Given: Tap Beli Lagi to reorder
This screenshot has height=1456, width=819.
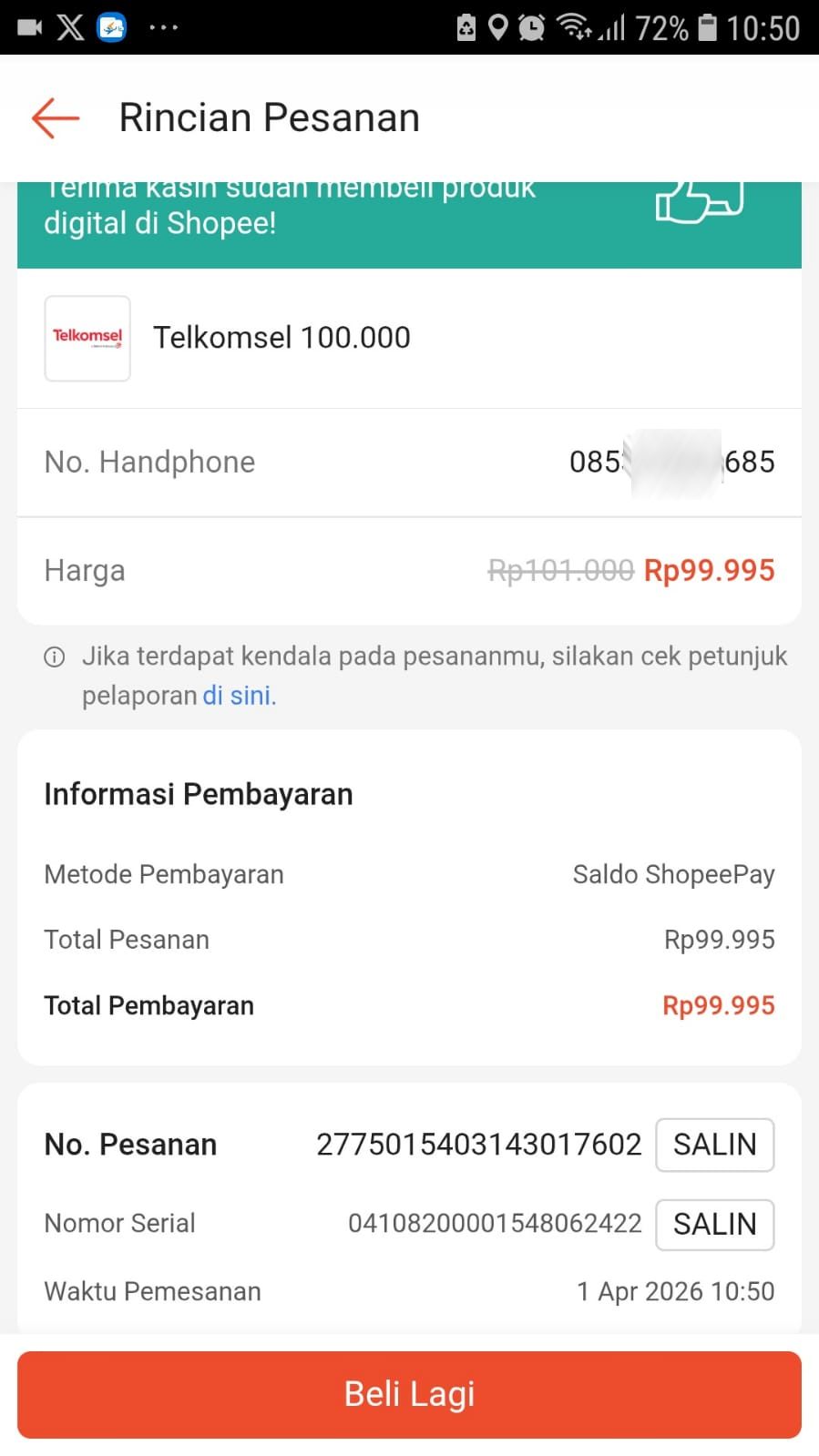Looking at the screenshot, I should point(409,1394).
